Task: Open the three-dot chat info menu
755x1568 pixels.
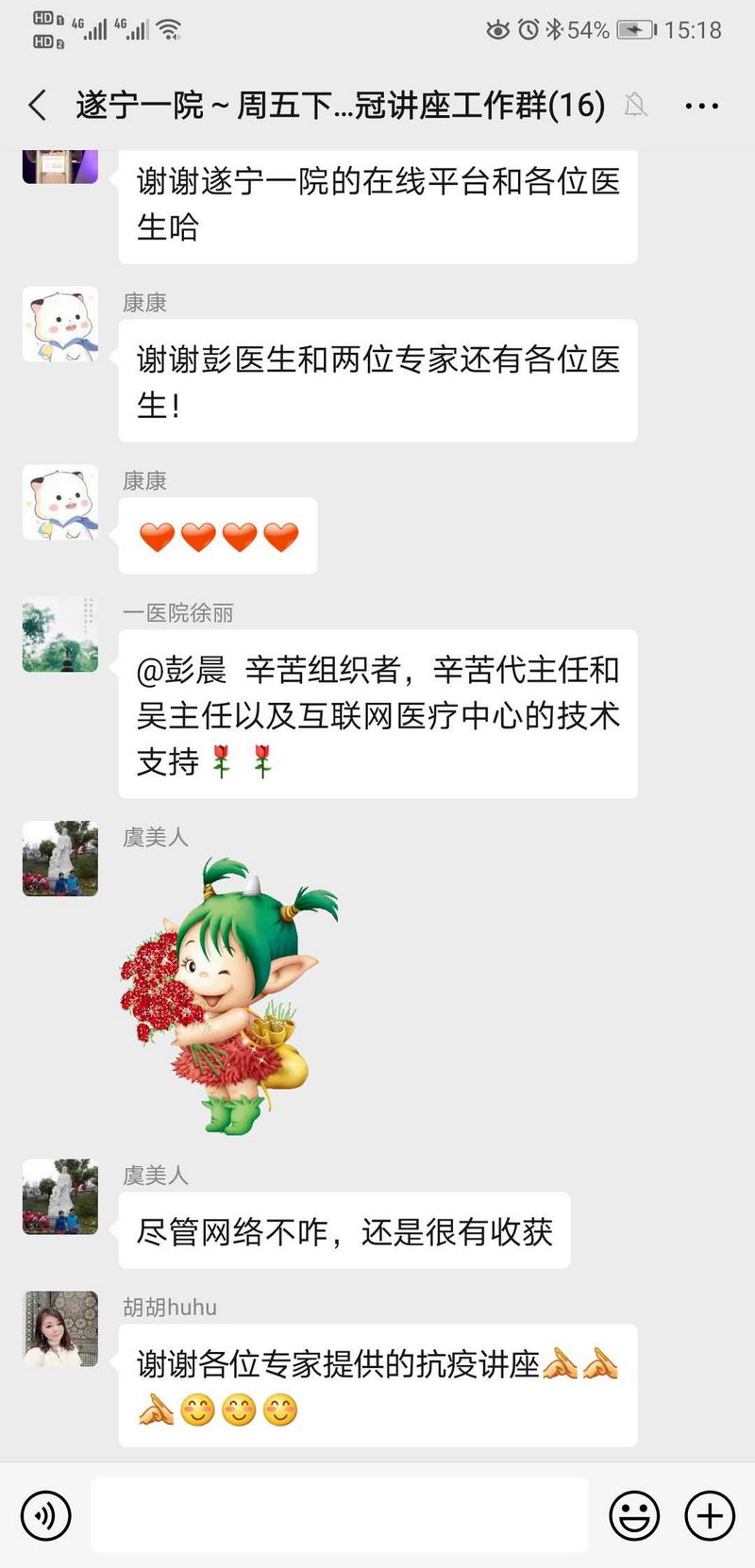Action: point(701,106)
